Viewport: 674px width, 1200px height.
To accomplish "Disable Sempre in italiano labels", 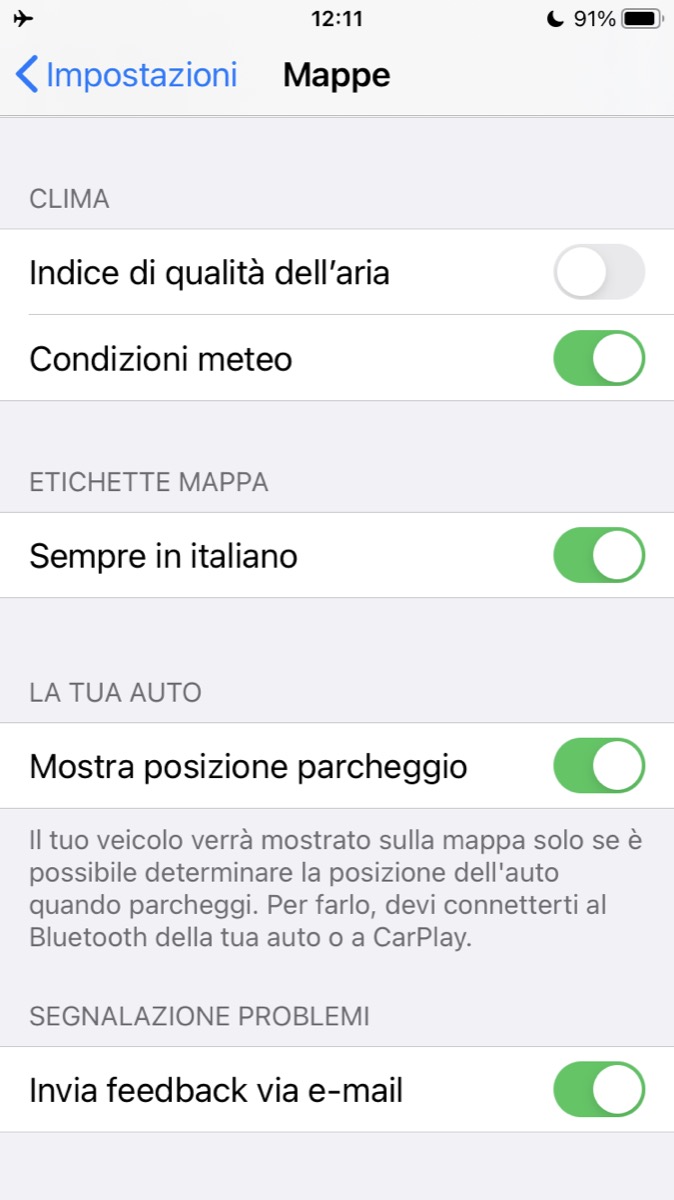I will [599, 555].
